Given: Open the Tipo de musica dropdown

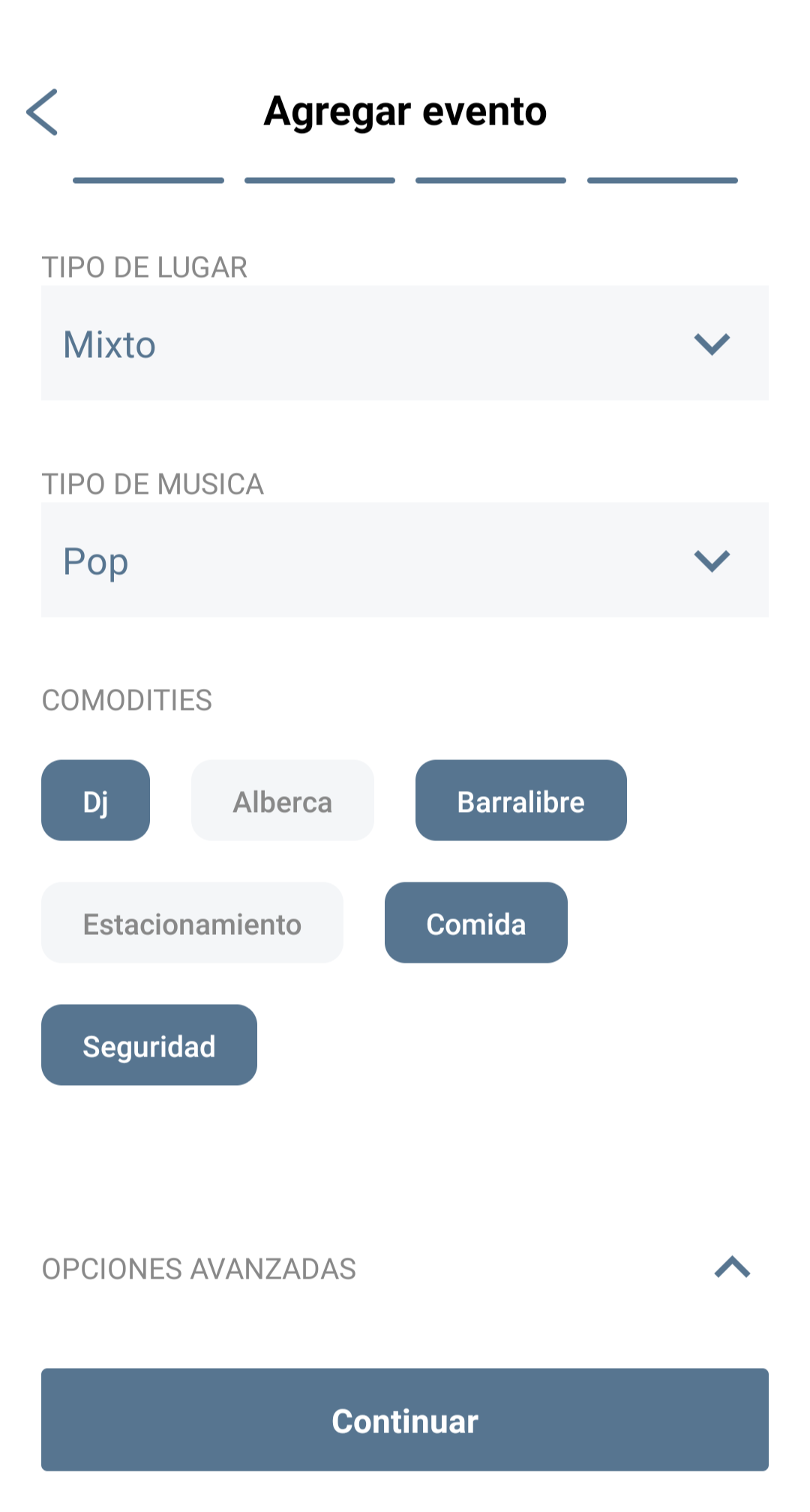Looking at the screenshot, I should (405, 560).
